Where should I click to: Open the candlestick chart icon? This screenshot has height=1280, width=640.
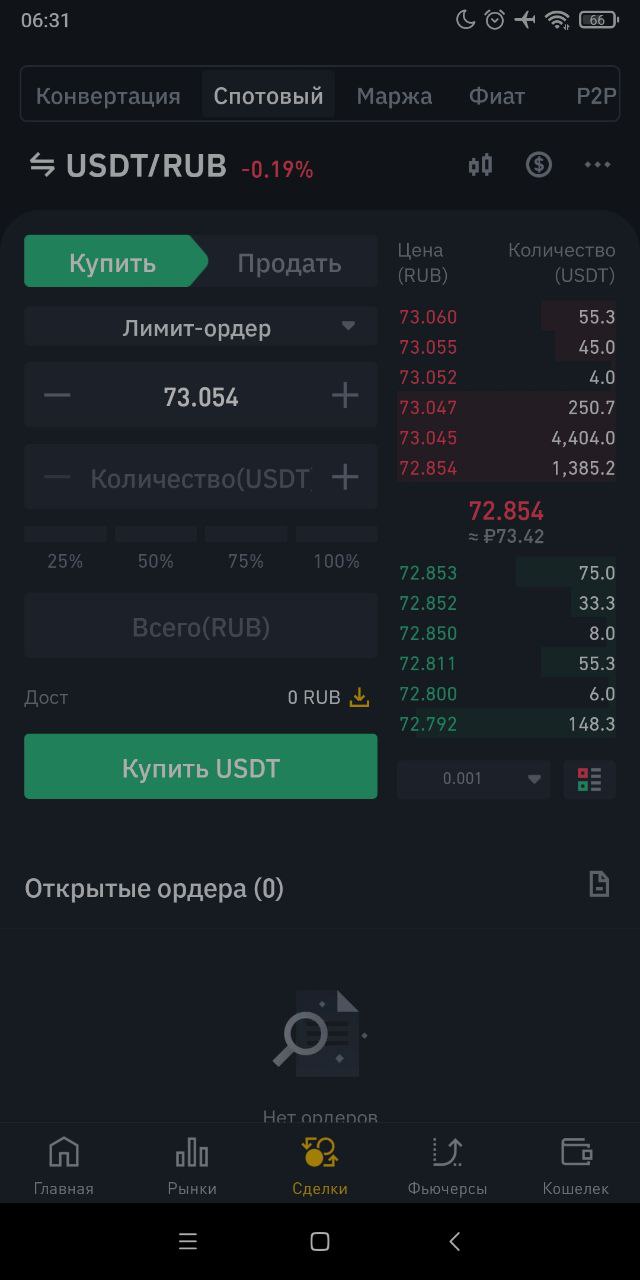[x=480, y=165]
